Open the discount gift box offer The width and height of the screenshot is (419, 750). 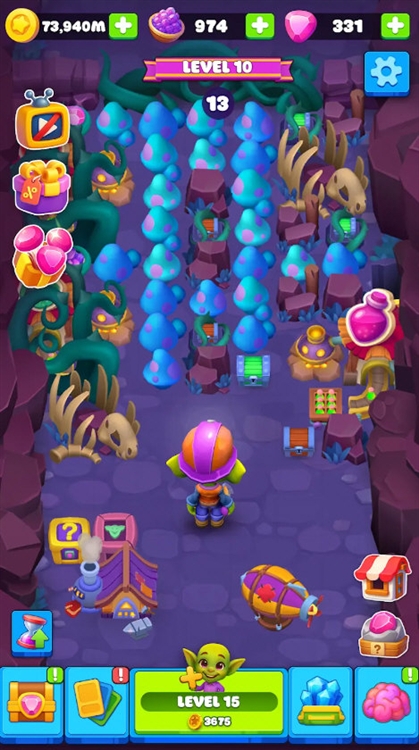point(41,186)
